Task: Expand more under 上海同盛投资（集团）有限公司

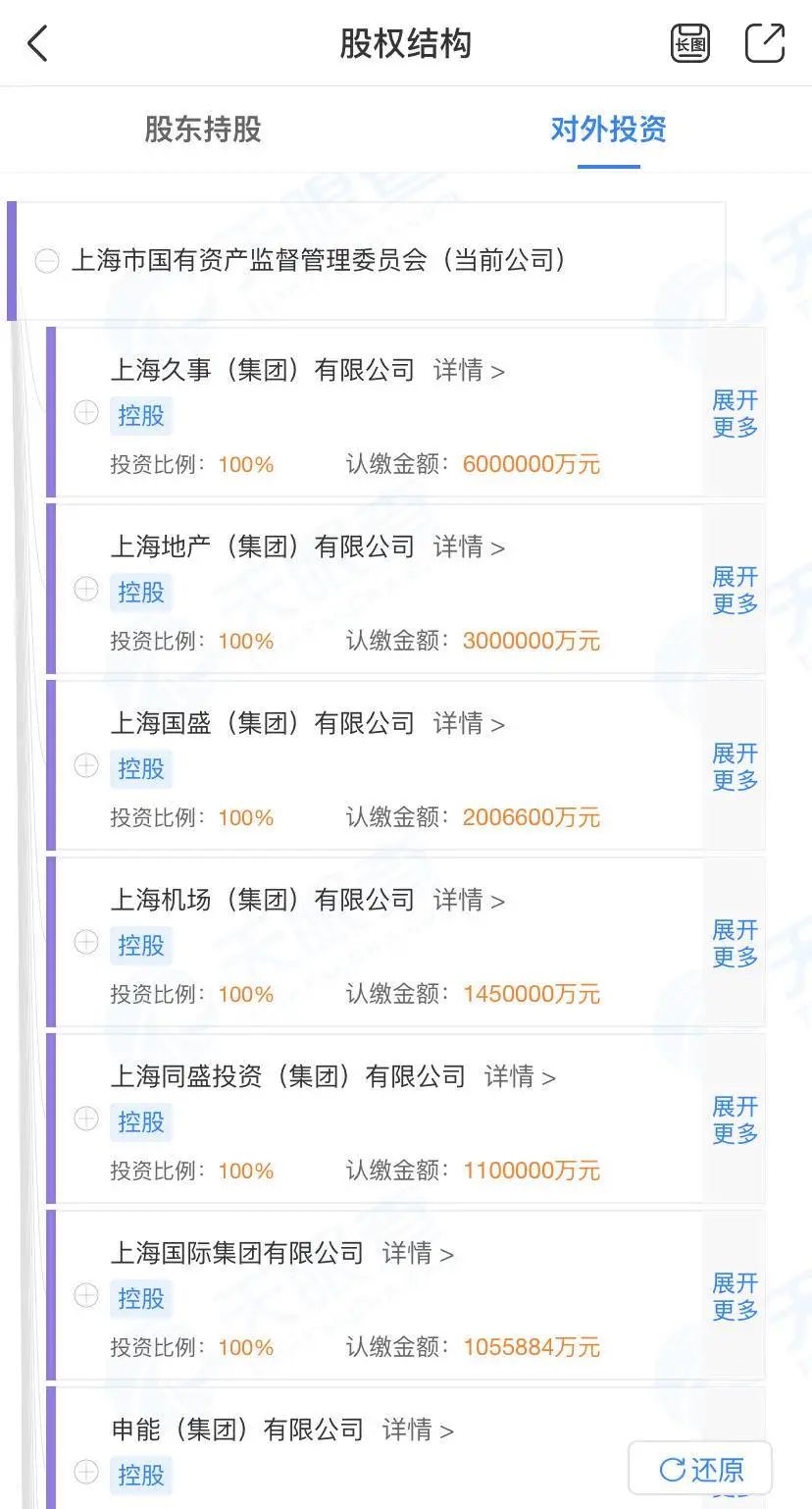Action: 735,1119
